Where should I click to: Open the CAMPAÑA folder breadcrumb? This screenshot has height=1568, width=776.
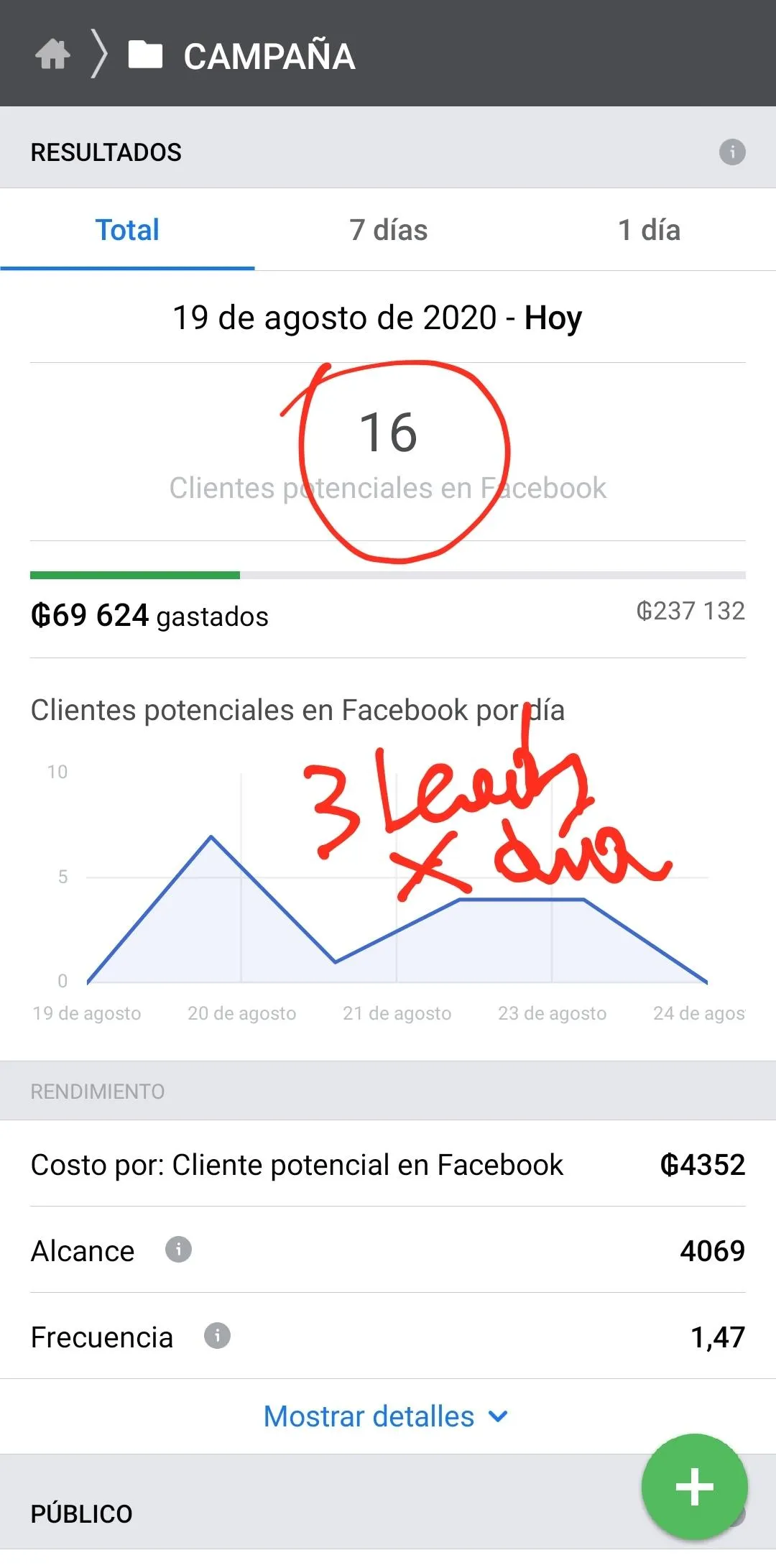coord(242,55)
